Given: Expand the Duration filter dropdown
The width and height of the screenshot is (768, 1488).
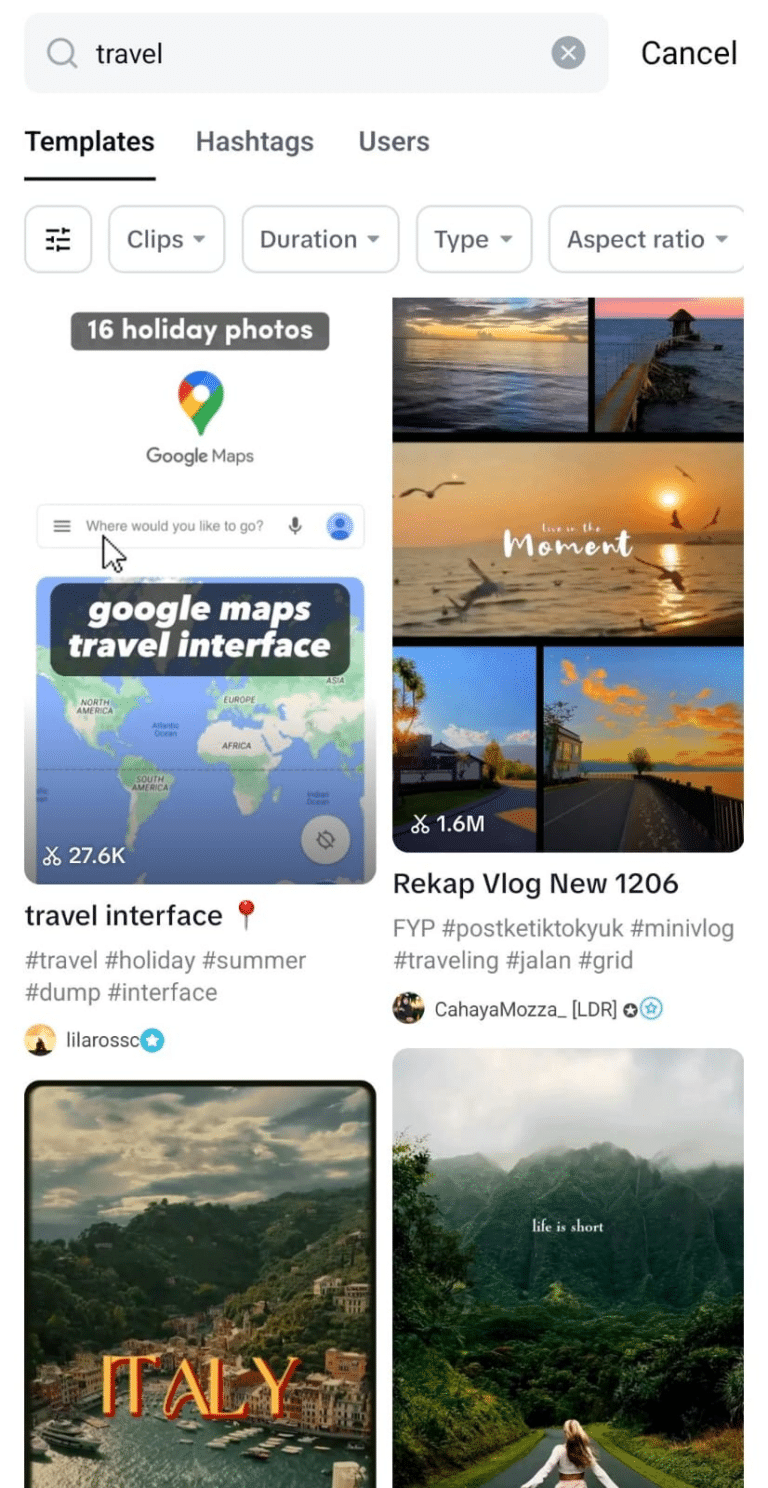Looking at the screenshot, I should tap(320, 239).
